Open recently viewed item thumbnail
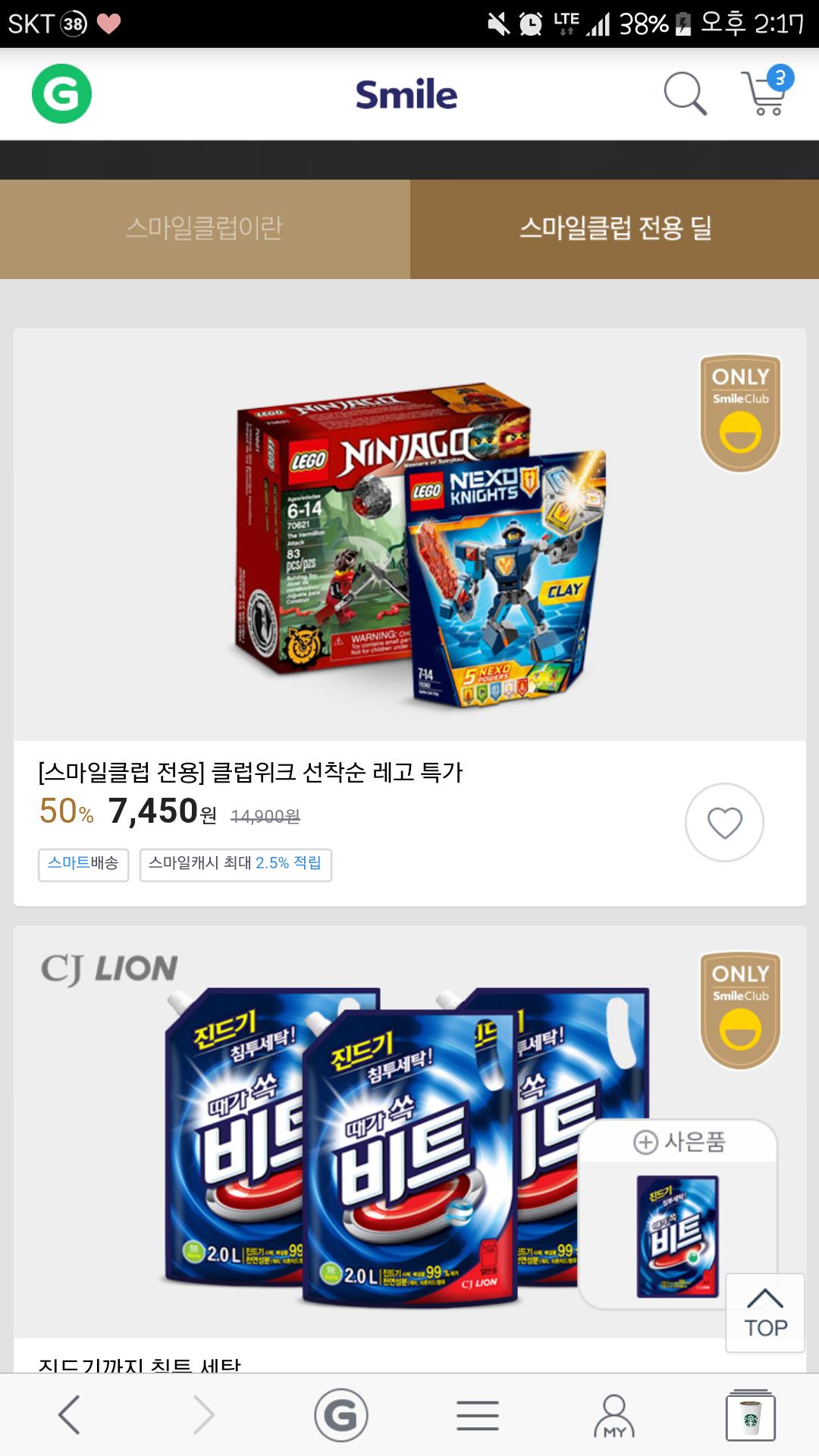This screenshot has width=819, height=1456. tap(751, 1415)
